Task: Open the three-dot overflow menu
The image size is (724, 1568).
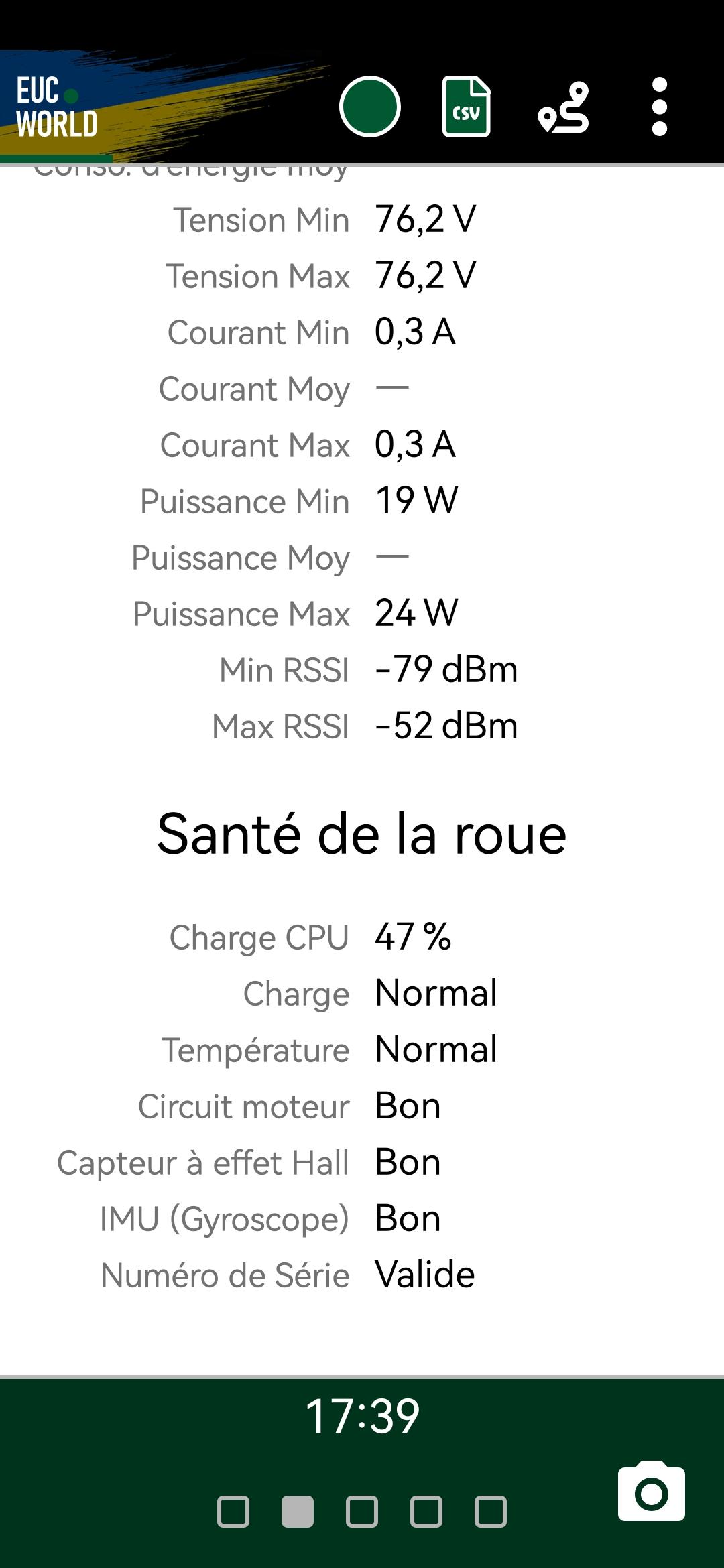Action: point(660,107)
